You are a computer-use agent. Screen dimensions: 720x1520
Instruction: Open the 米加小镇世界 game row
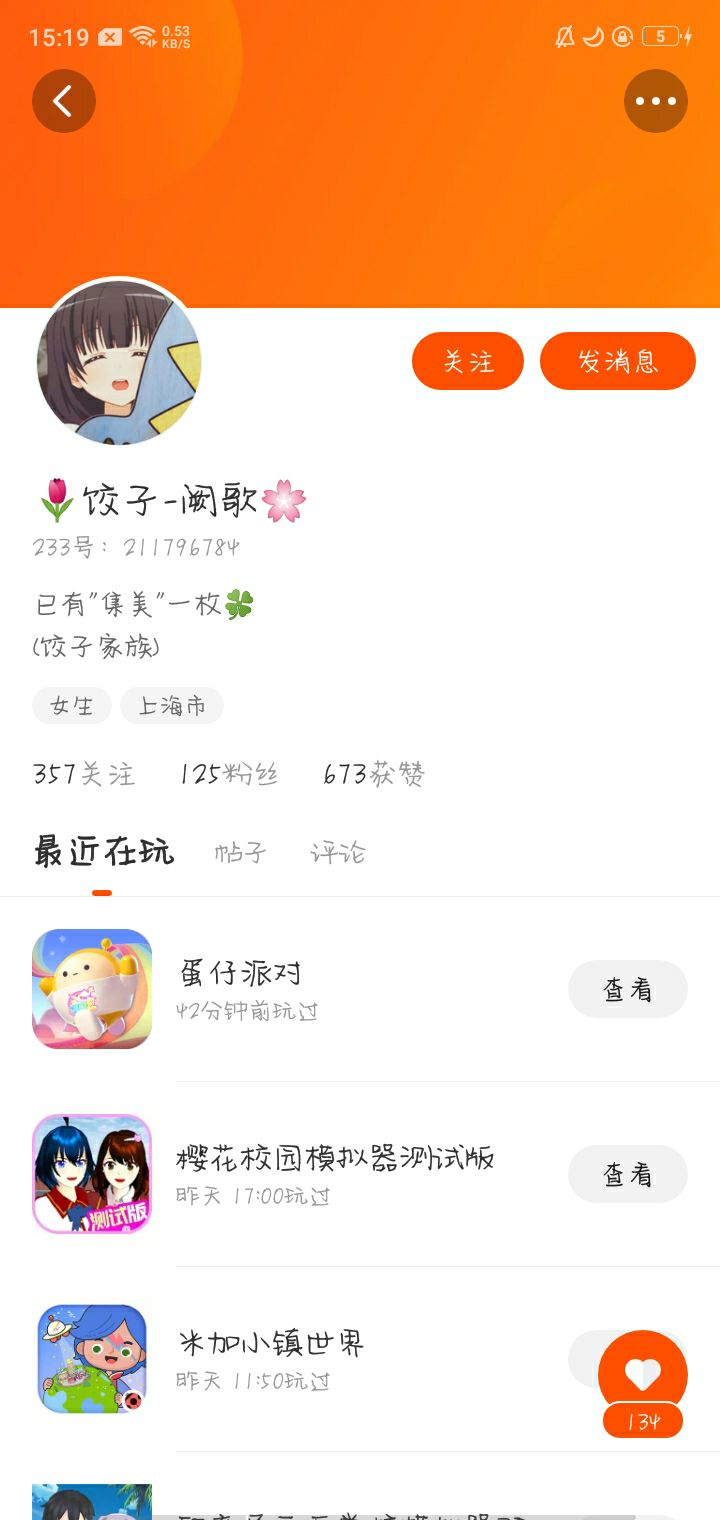point(360,1359)
